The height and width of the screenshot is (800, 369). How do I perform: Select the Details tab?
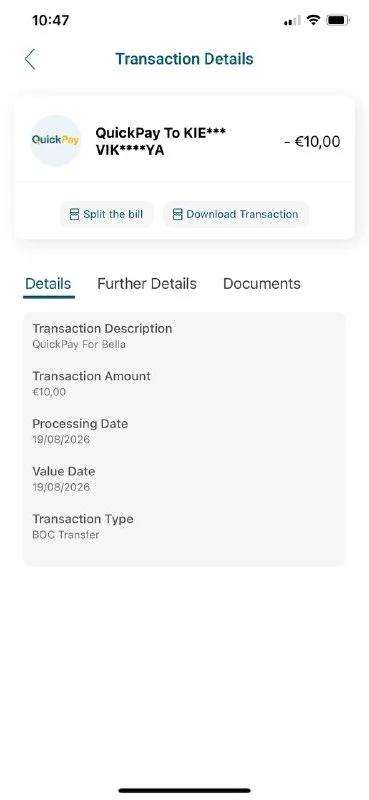(x=48, y=284)
